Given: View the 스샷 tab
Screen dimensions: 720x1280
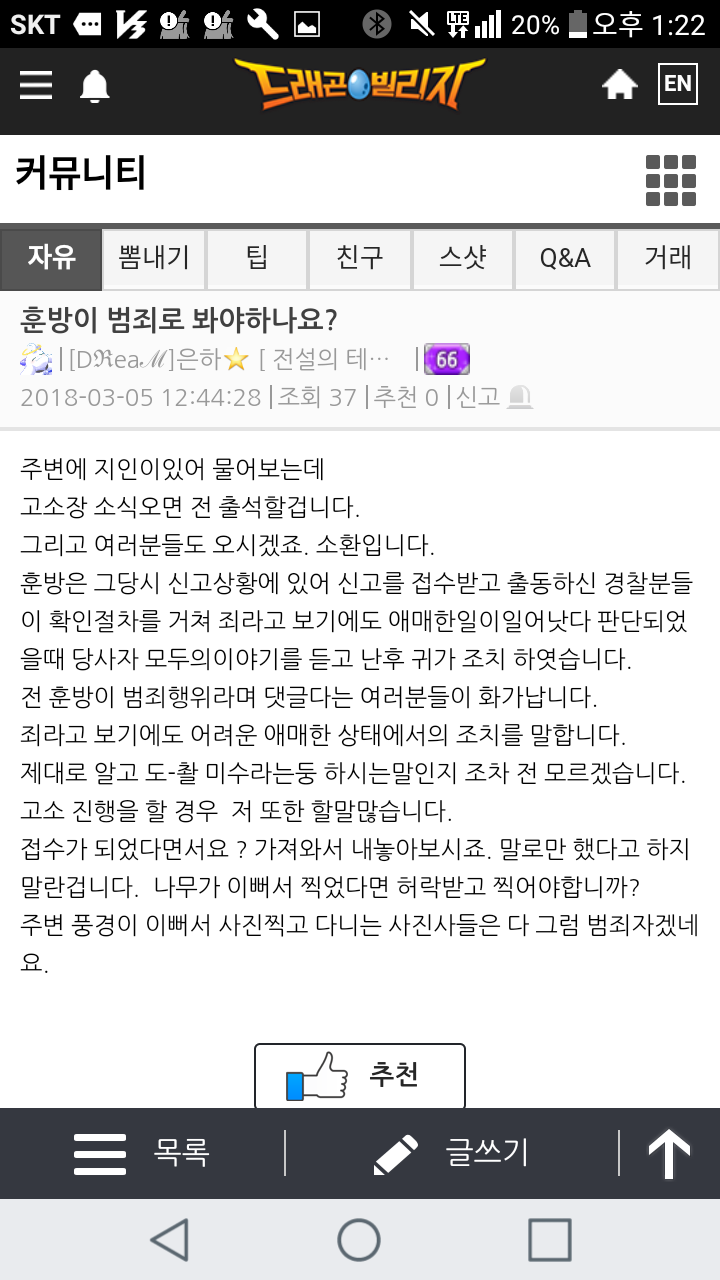Looking at the screenshot, I should 463,259.
